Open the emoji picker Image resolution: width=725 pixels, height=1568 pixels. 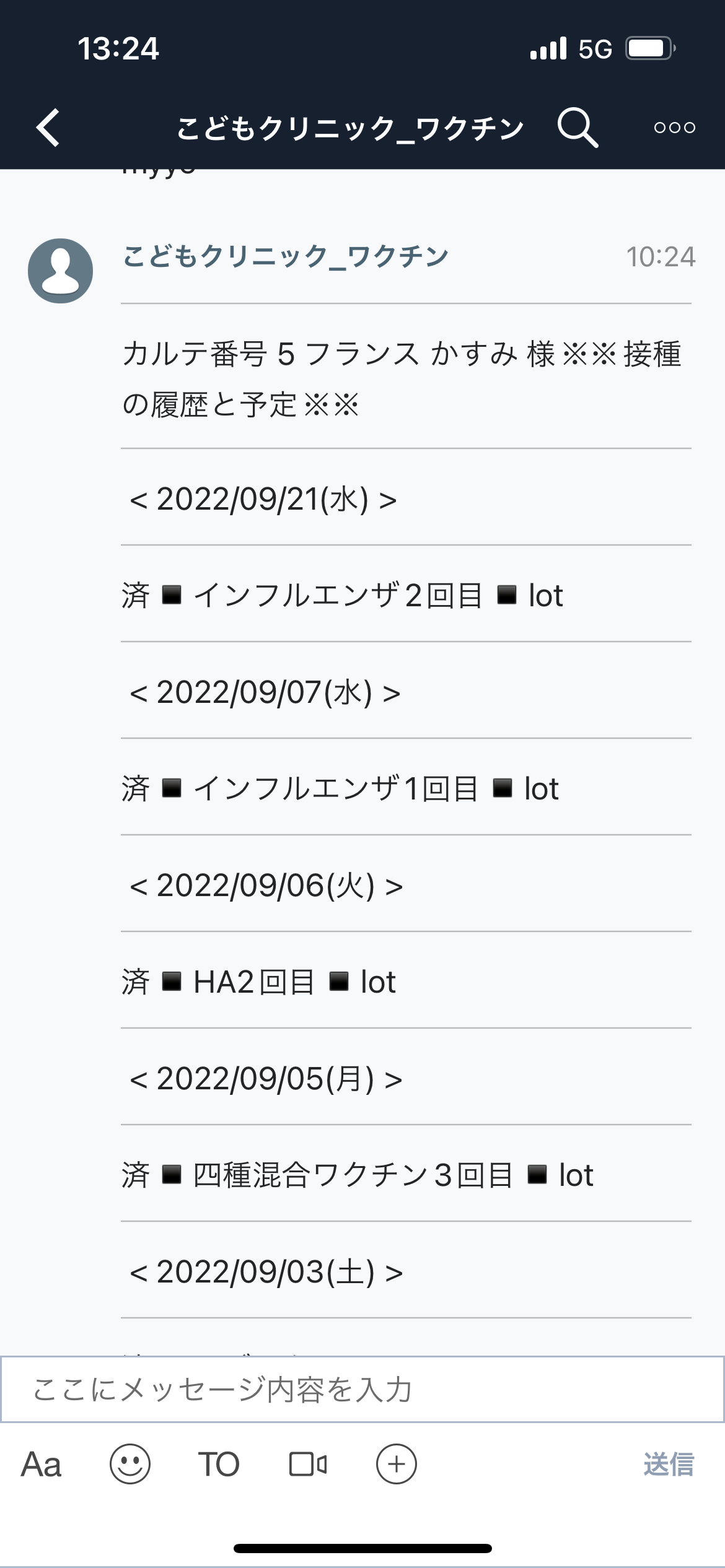pos(130,1465)
